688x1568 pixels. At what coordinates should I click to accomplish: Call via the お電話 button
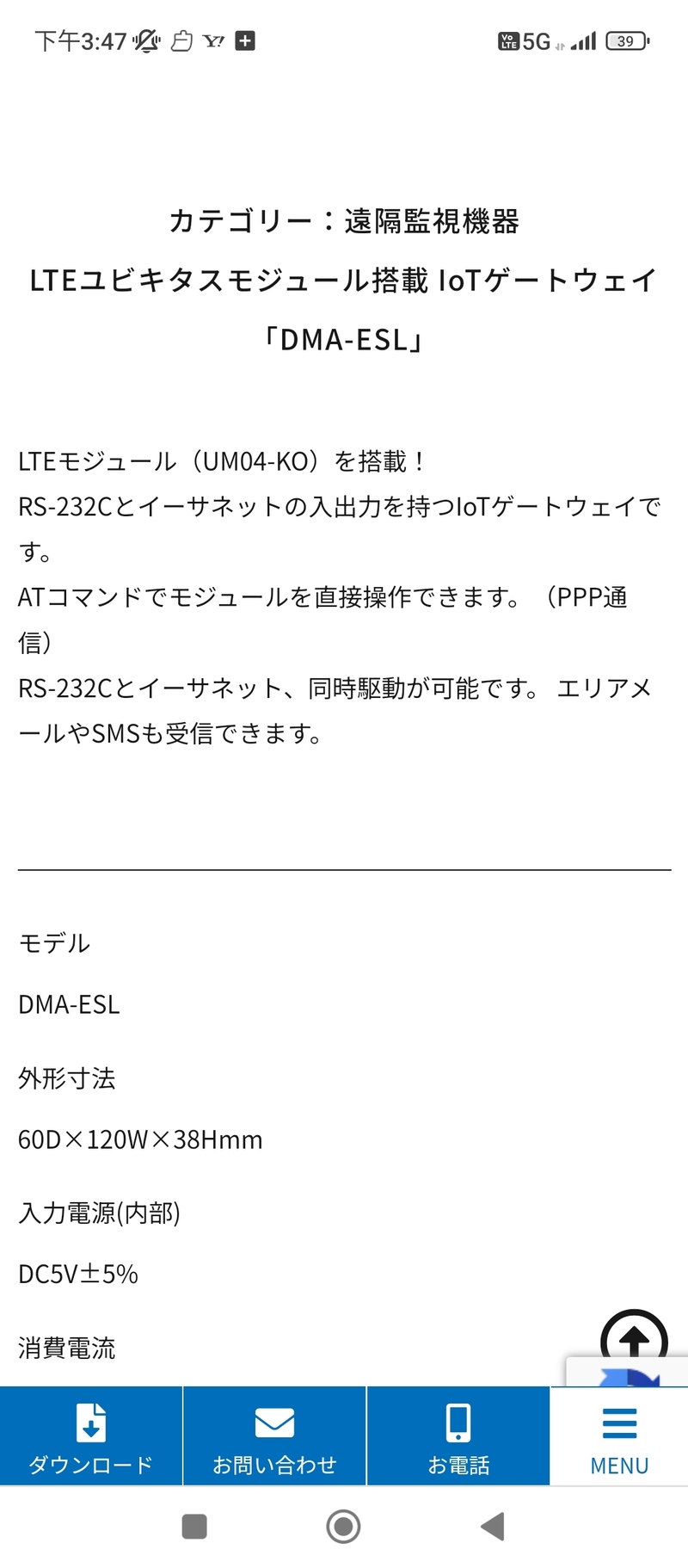[458, 1435]
